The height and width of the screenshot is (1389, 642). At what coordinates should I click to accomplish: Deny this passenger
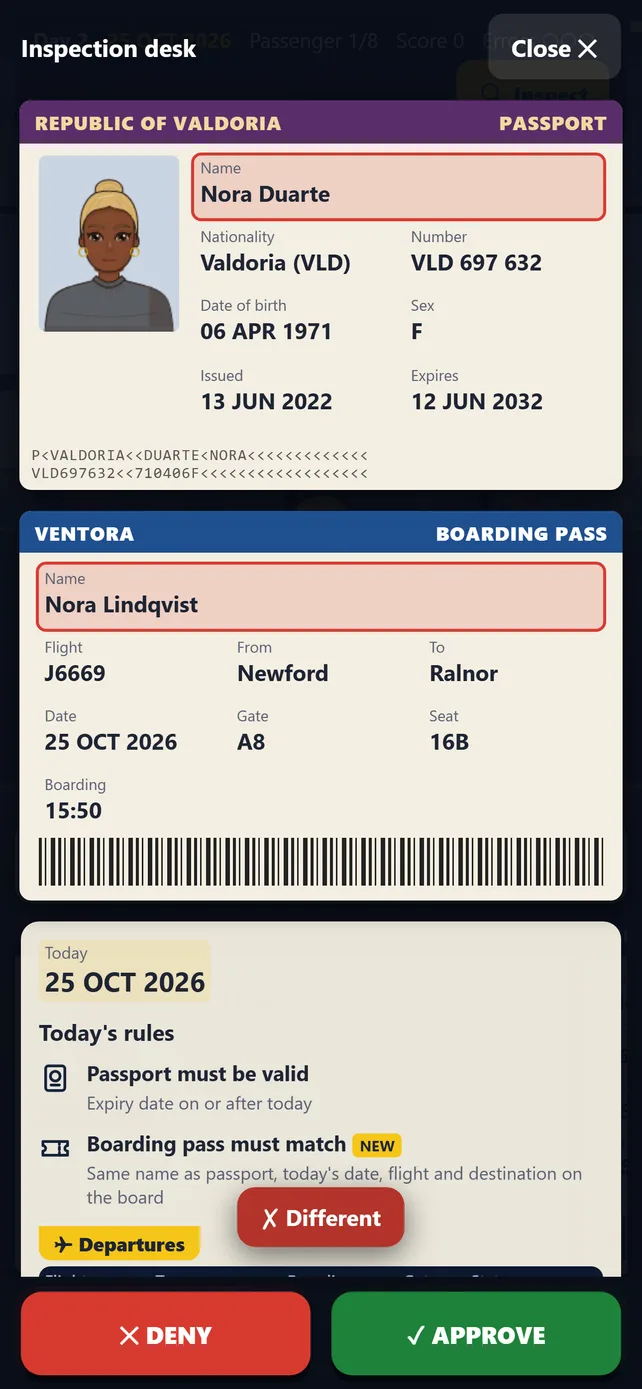pyautogui.click(x=166, y=1334)
